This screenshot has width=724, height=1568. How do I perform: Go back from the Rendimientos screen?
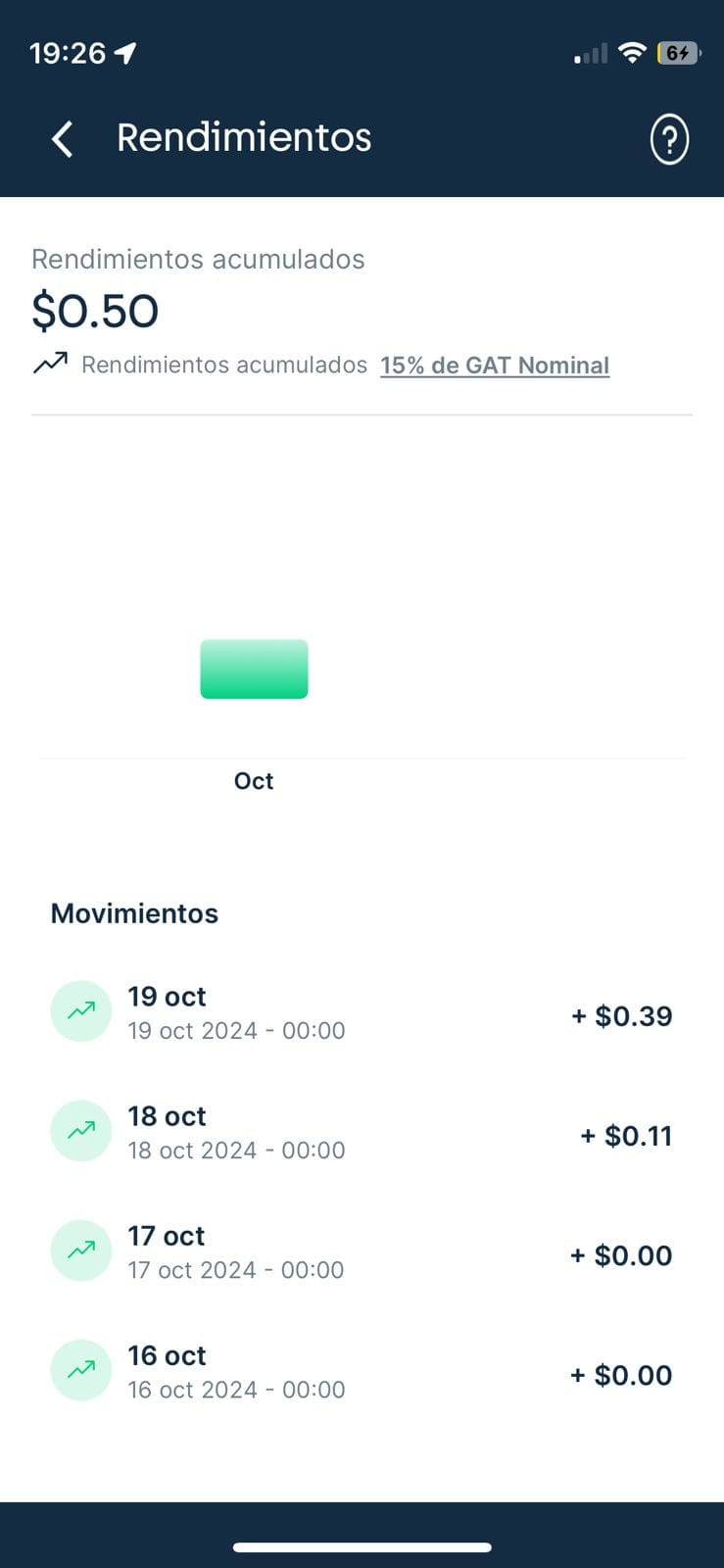click(63, 139)
